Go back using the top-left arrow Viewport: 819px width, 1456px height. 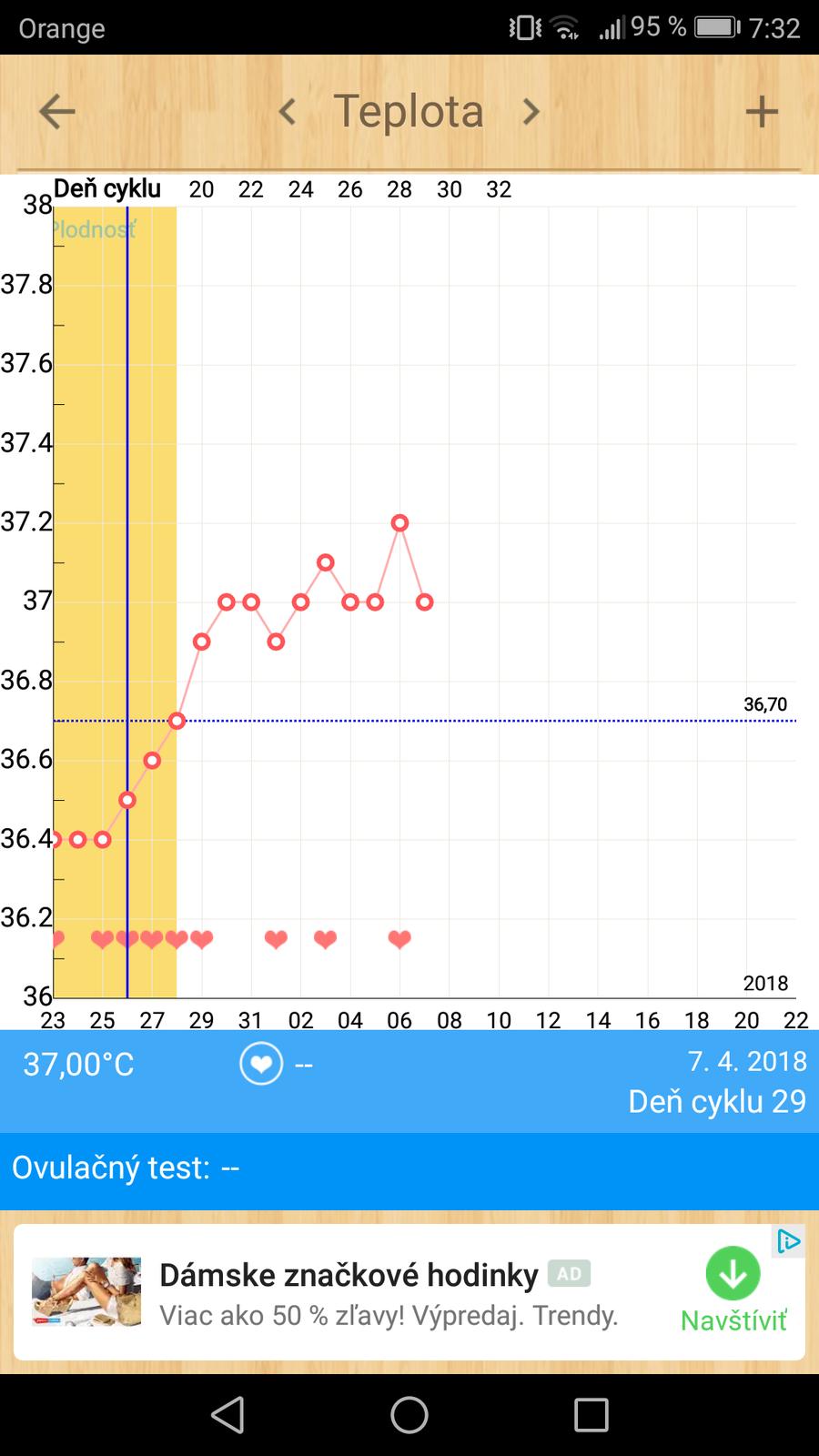56,112
